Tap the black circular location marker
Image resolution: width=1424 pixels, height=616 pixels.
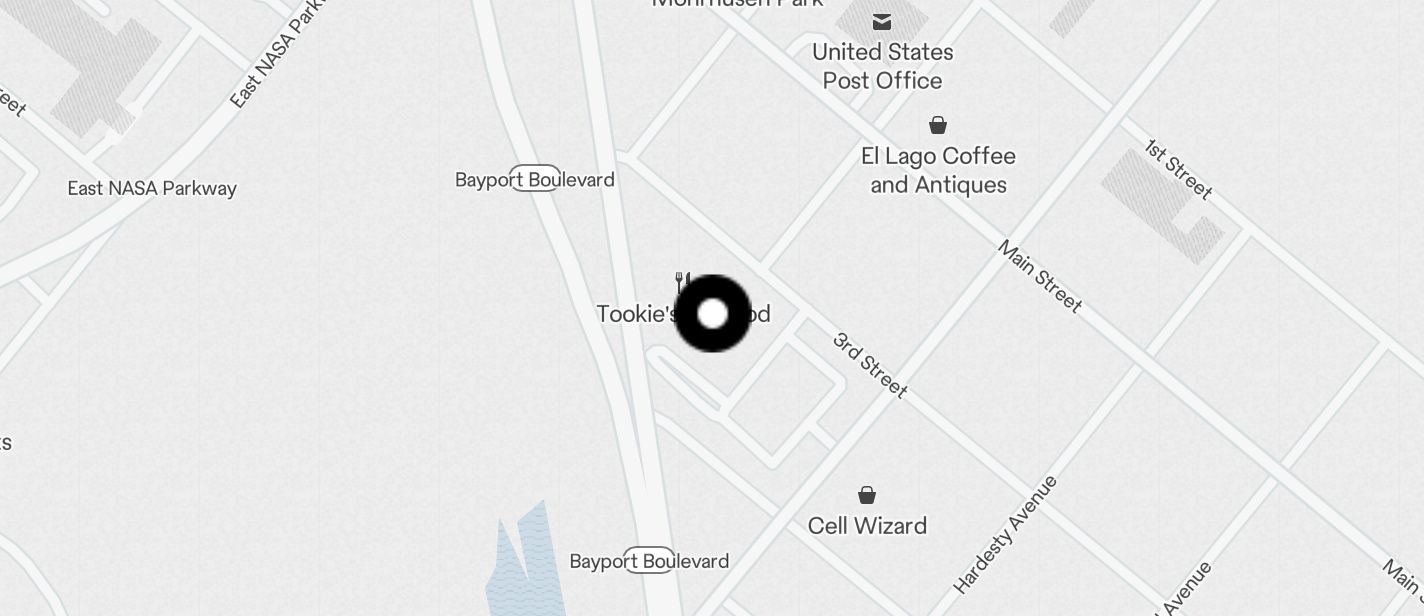[712, 313]
